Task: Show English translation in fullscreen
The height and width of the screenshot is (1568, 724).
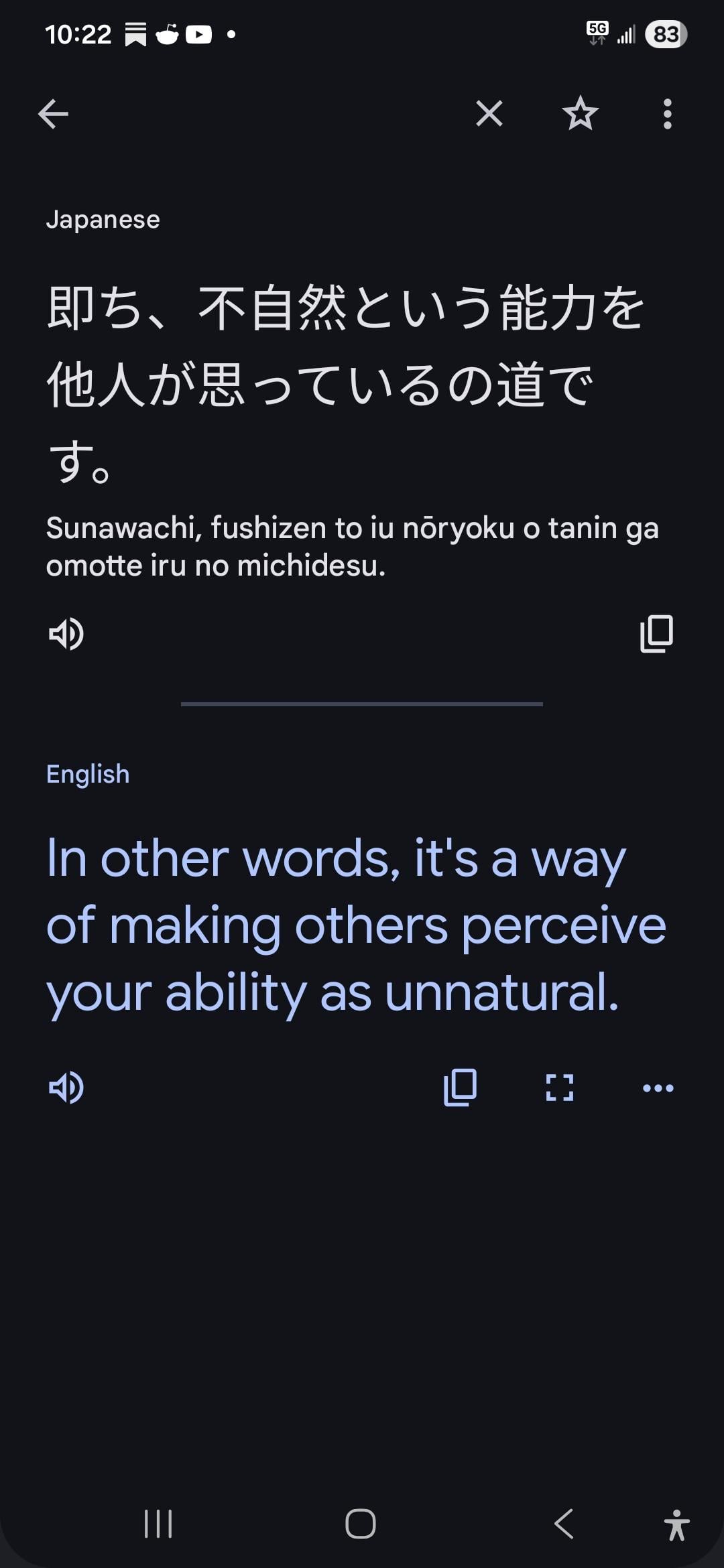Action: click(x=560, y=1087)
